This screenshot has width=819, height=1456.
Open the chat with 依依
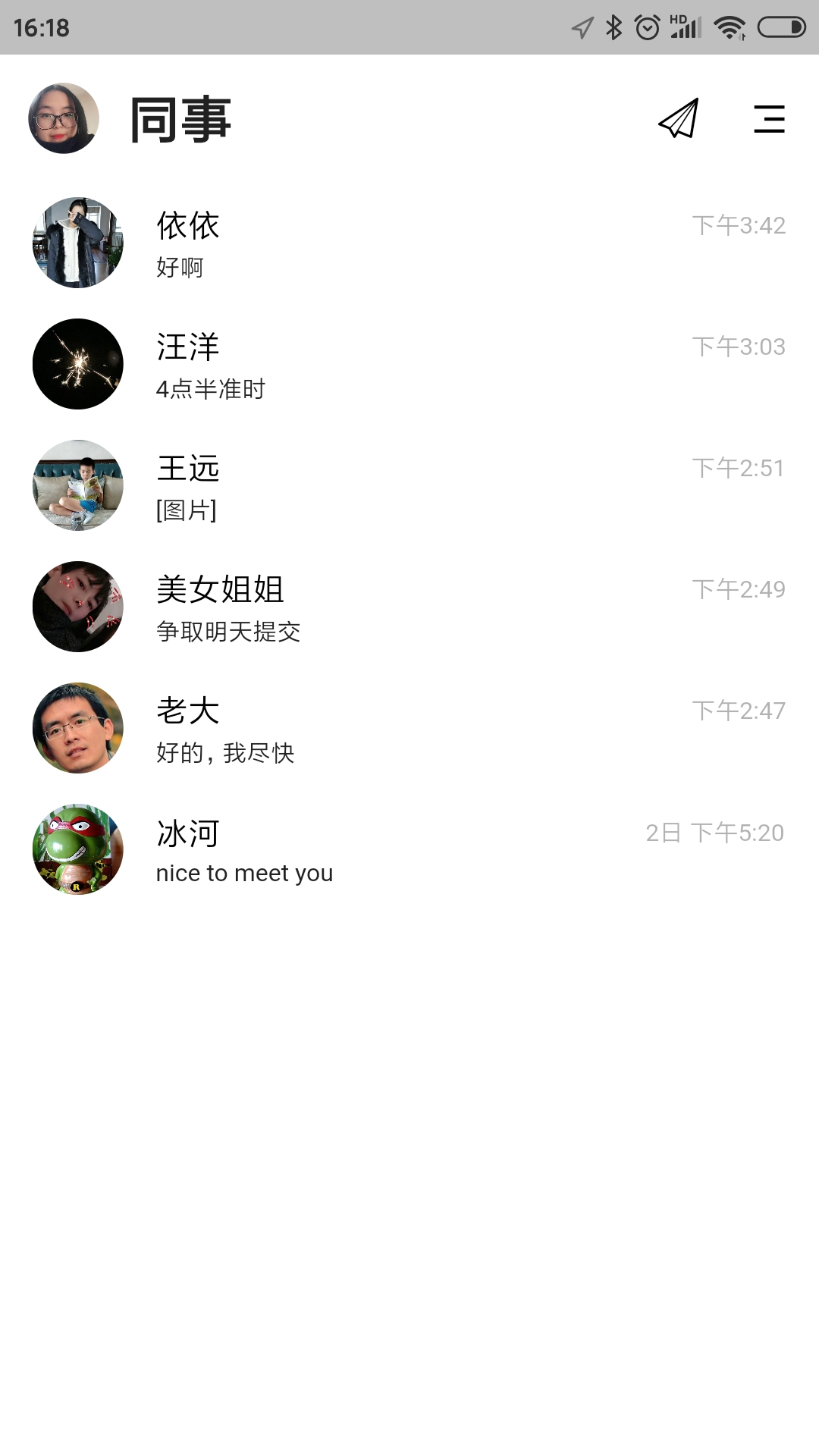pyautogui.click(x=409, y=243)
